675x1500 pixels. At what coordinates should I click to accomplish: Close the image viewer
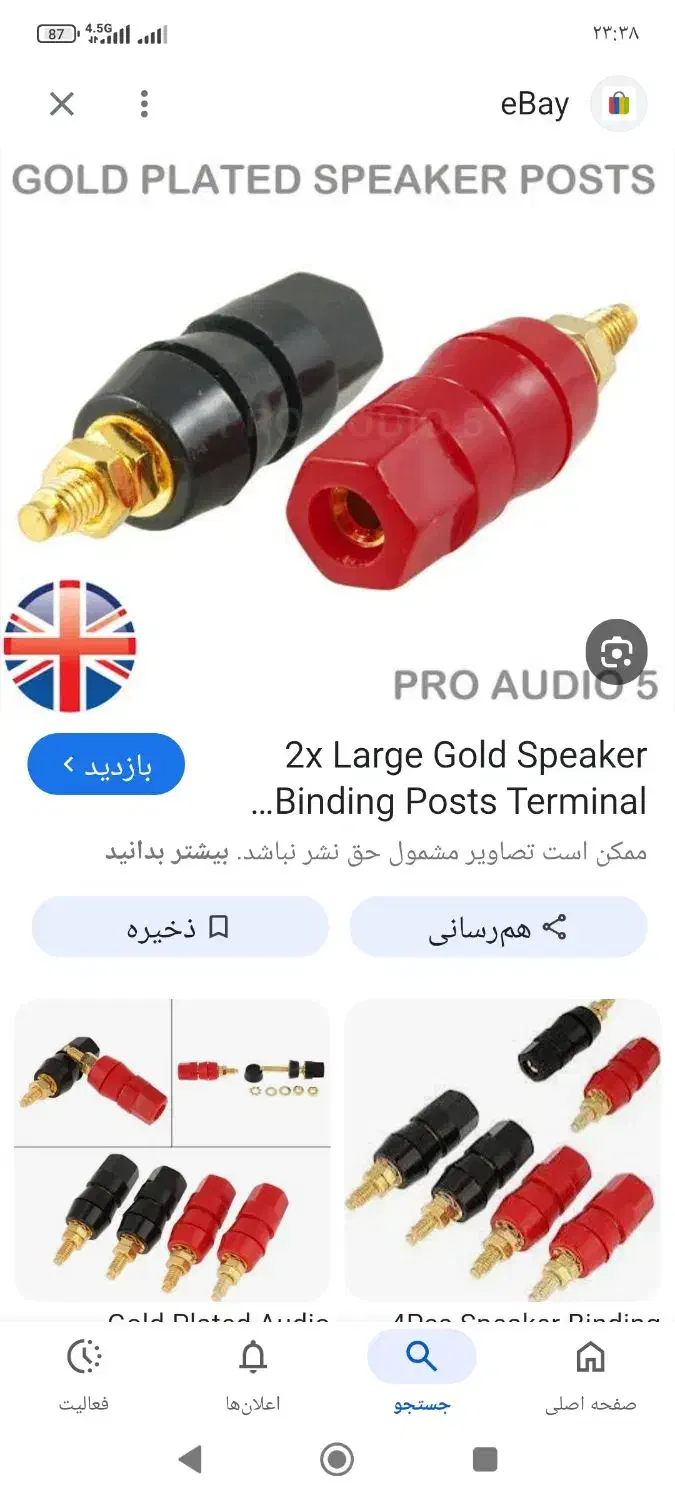click(x=62, y=104)
